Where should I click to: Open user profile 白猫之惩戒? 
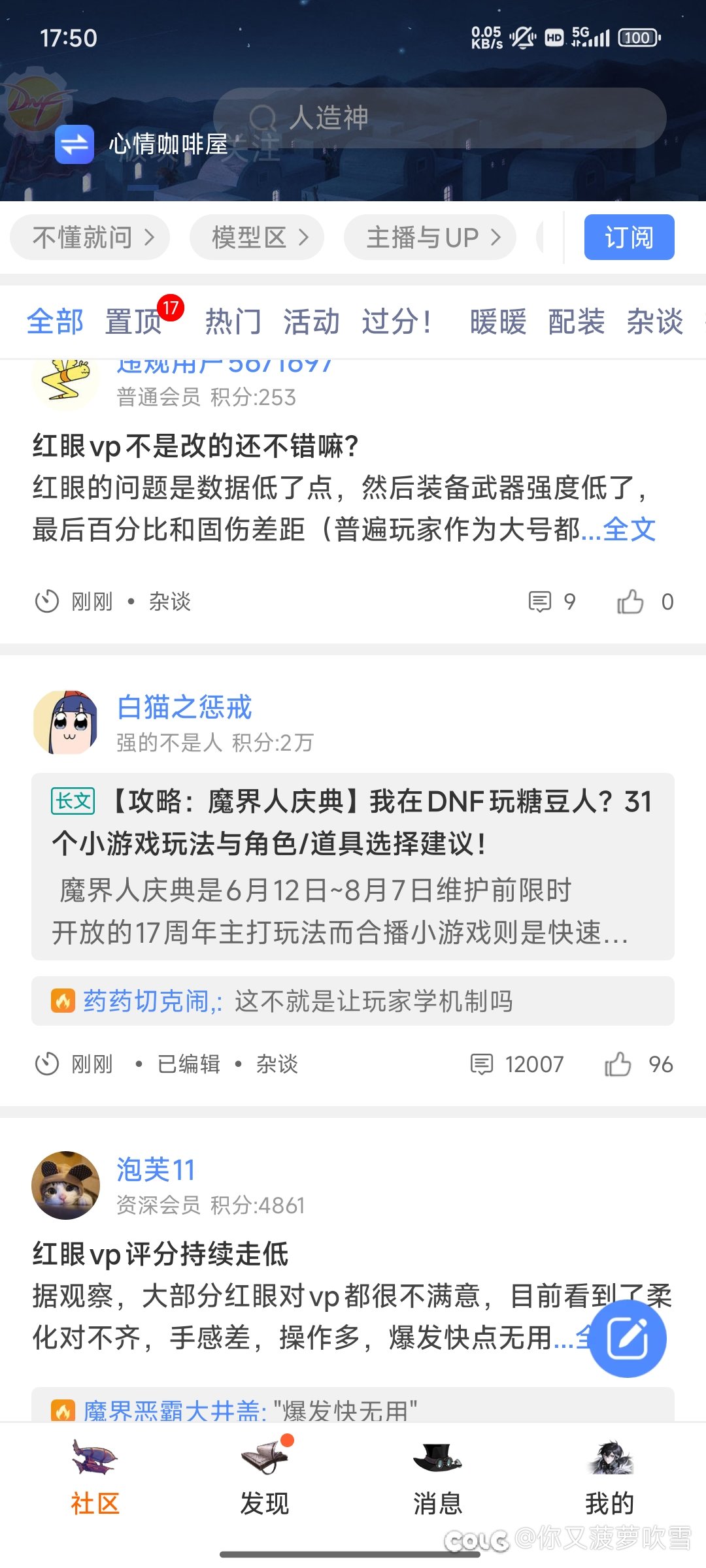(x=184, y=707)
